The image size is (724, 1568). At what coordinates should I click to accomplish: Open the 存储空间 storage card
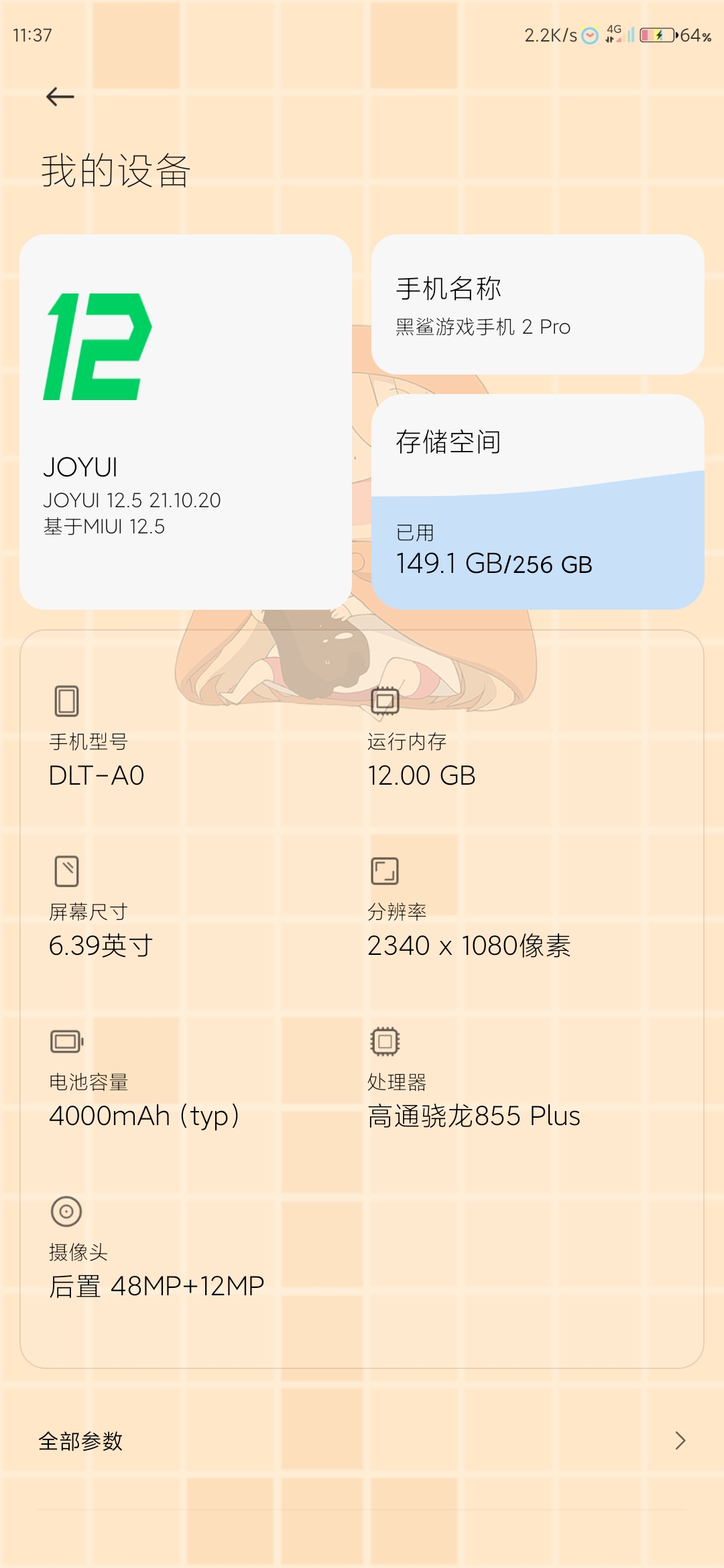[538, 502]
